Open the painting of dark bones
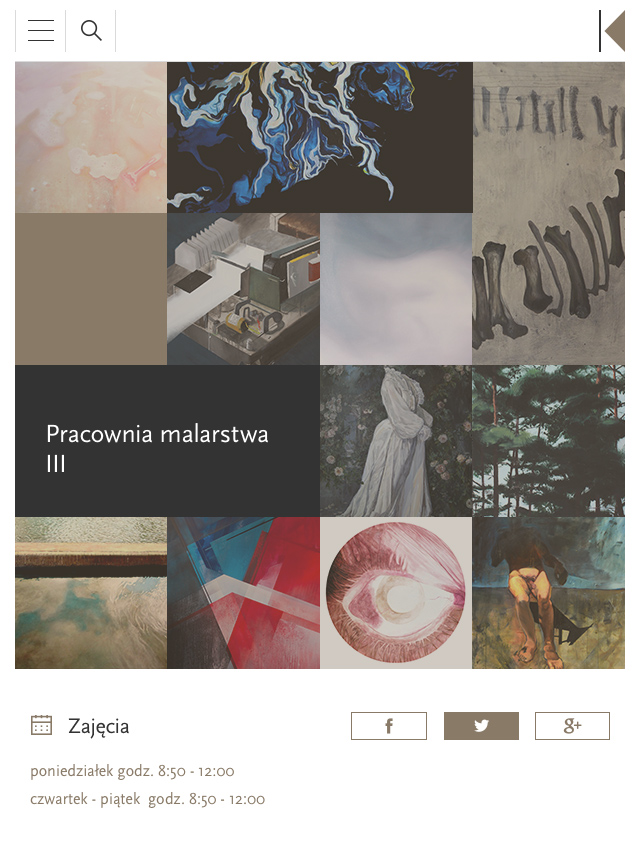Image resolution: width=640 pixels, height=853 pixels. (548, 213)
